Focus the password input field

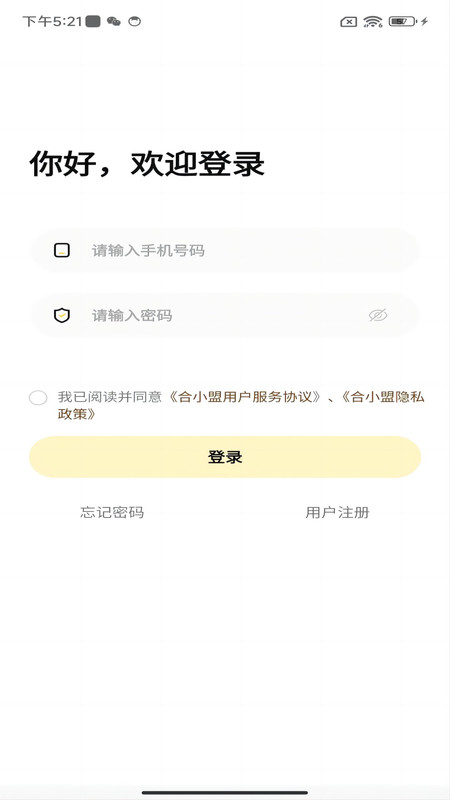click(224, 315)
